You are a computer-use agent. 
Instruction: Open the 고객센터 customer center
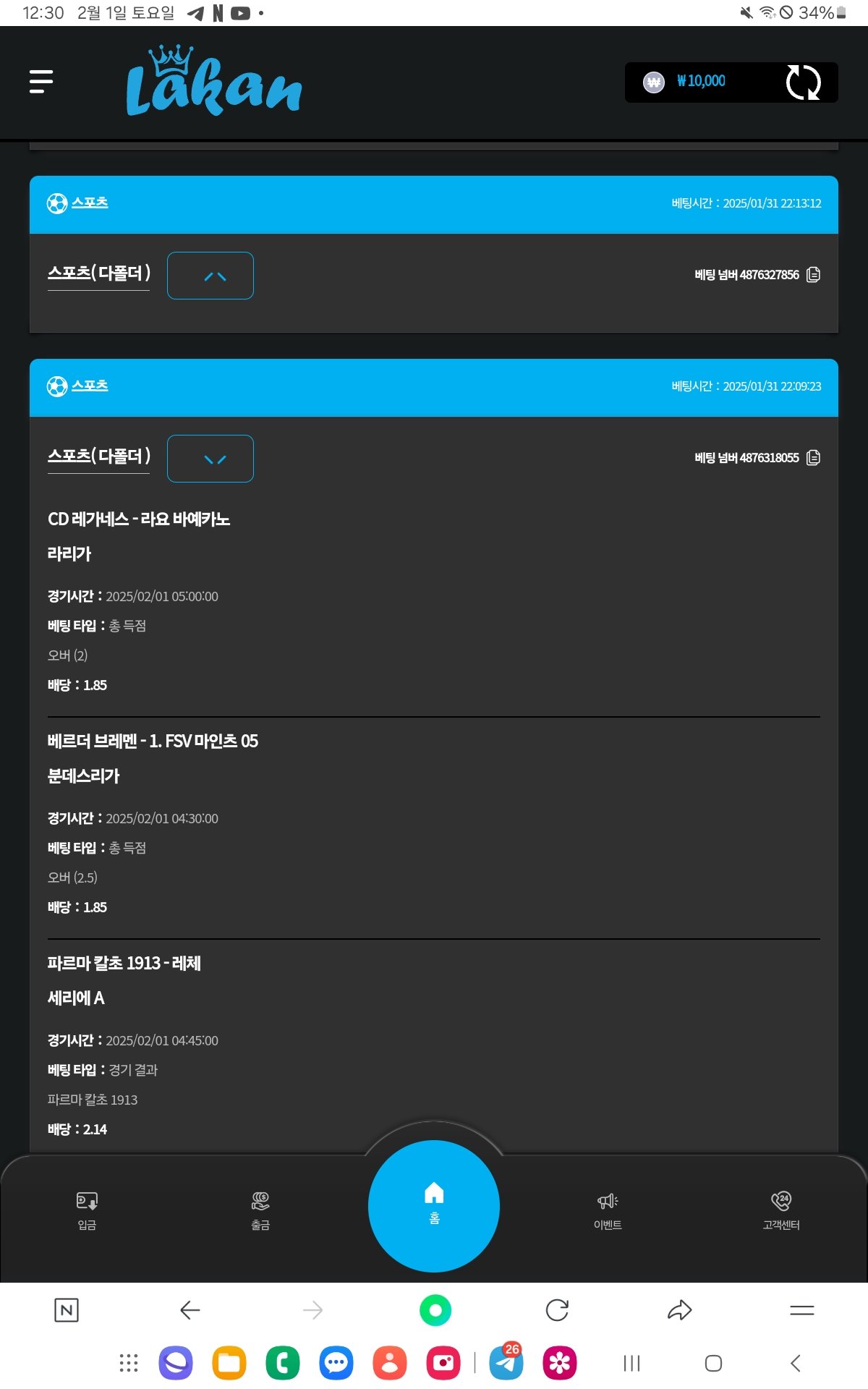[781, 1210]
